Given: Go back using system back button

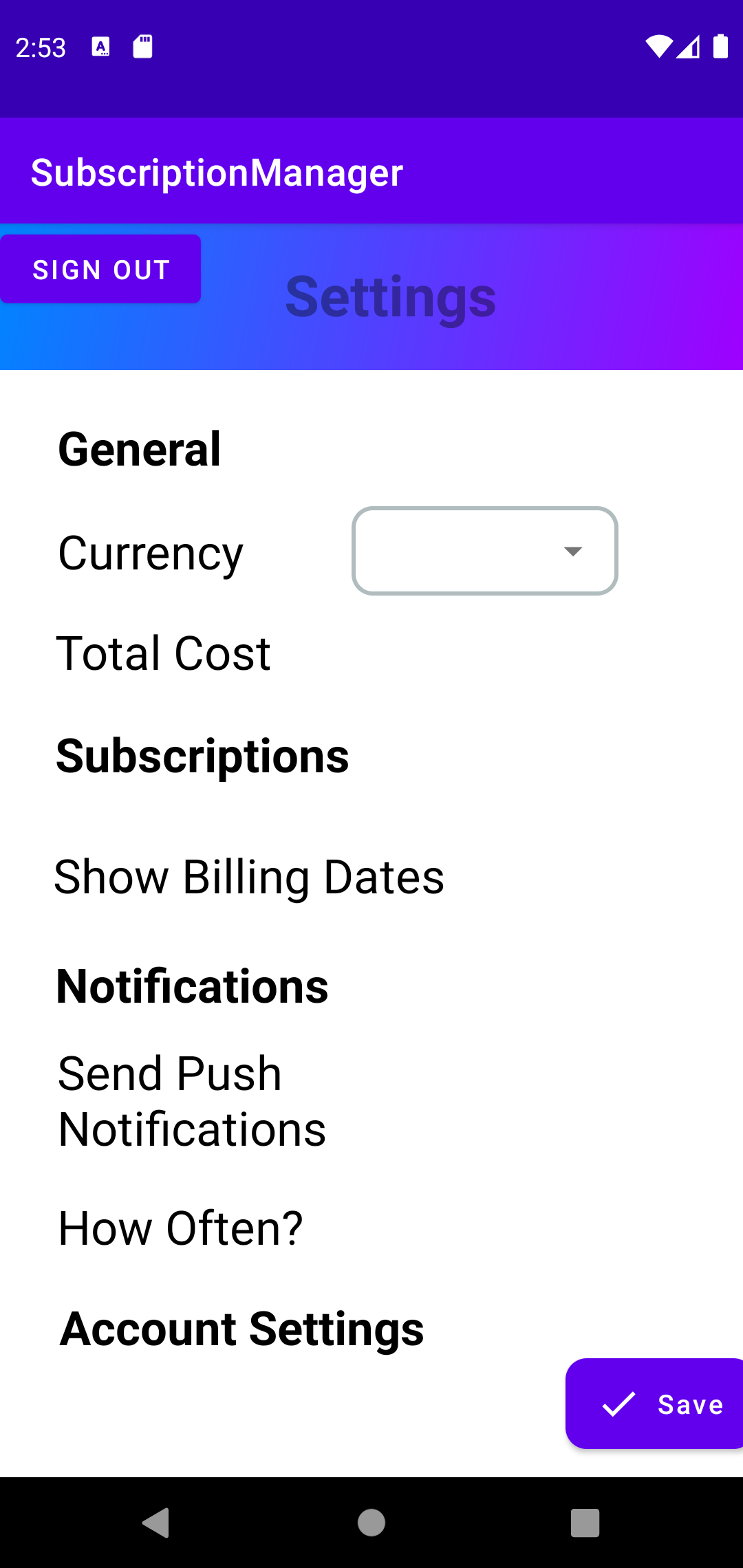Looking at the screenshot, I should click(156, 1522).
